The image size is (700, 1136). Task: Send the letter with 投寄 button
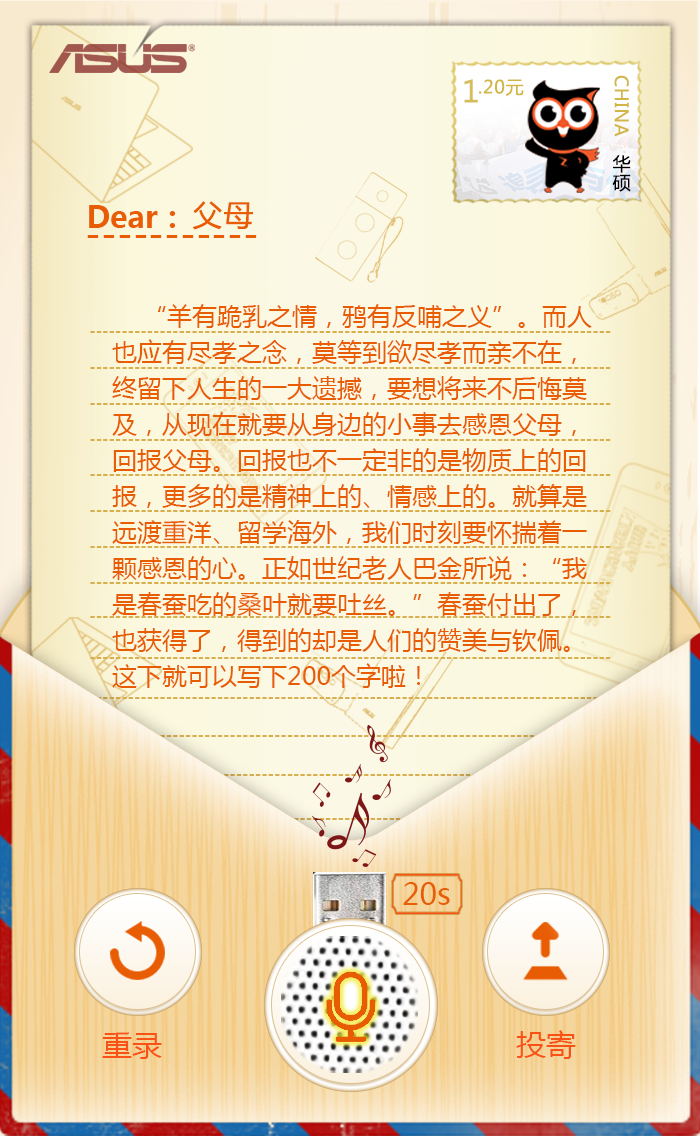(x=545, y=952)
